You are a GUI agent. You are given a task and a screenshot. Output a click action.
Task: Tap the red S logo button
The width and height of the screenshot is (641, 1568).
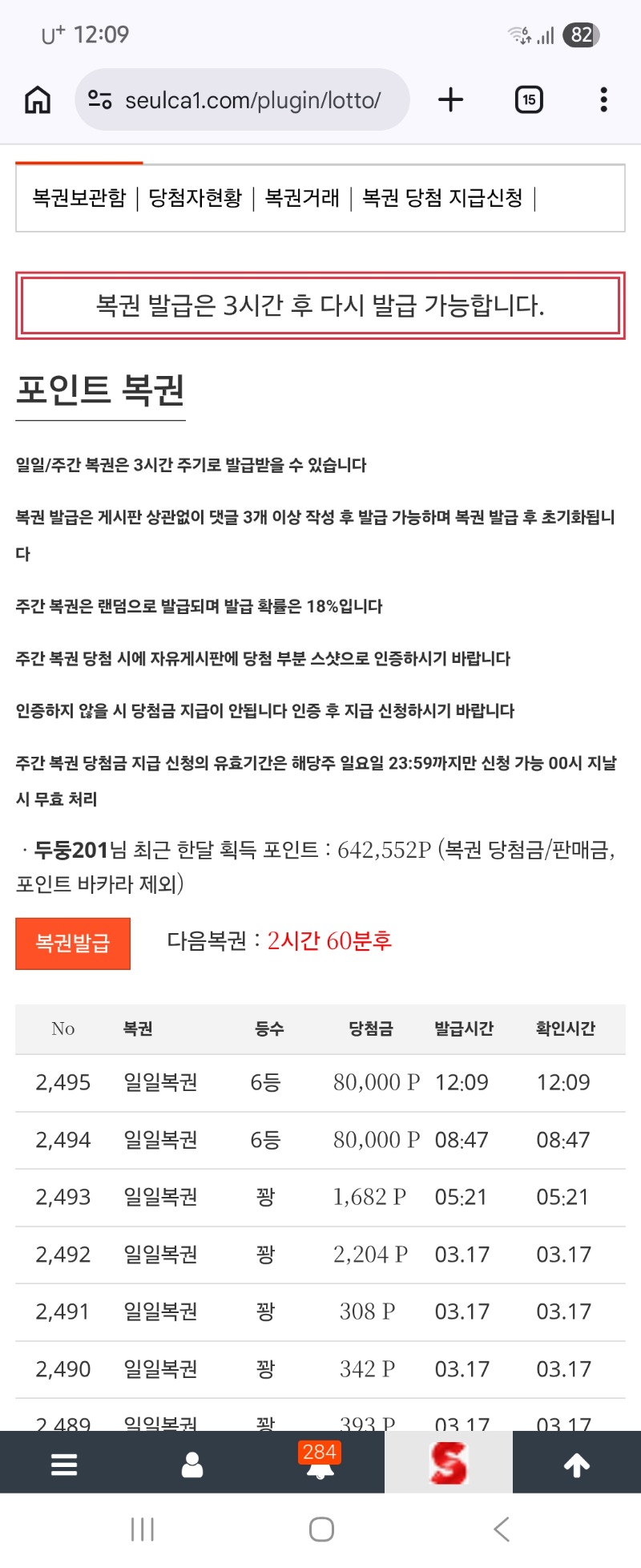pos(448,1464)
